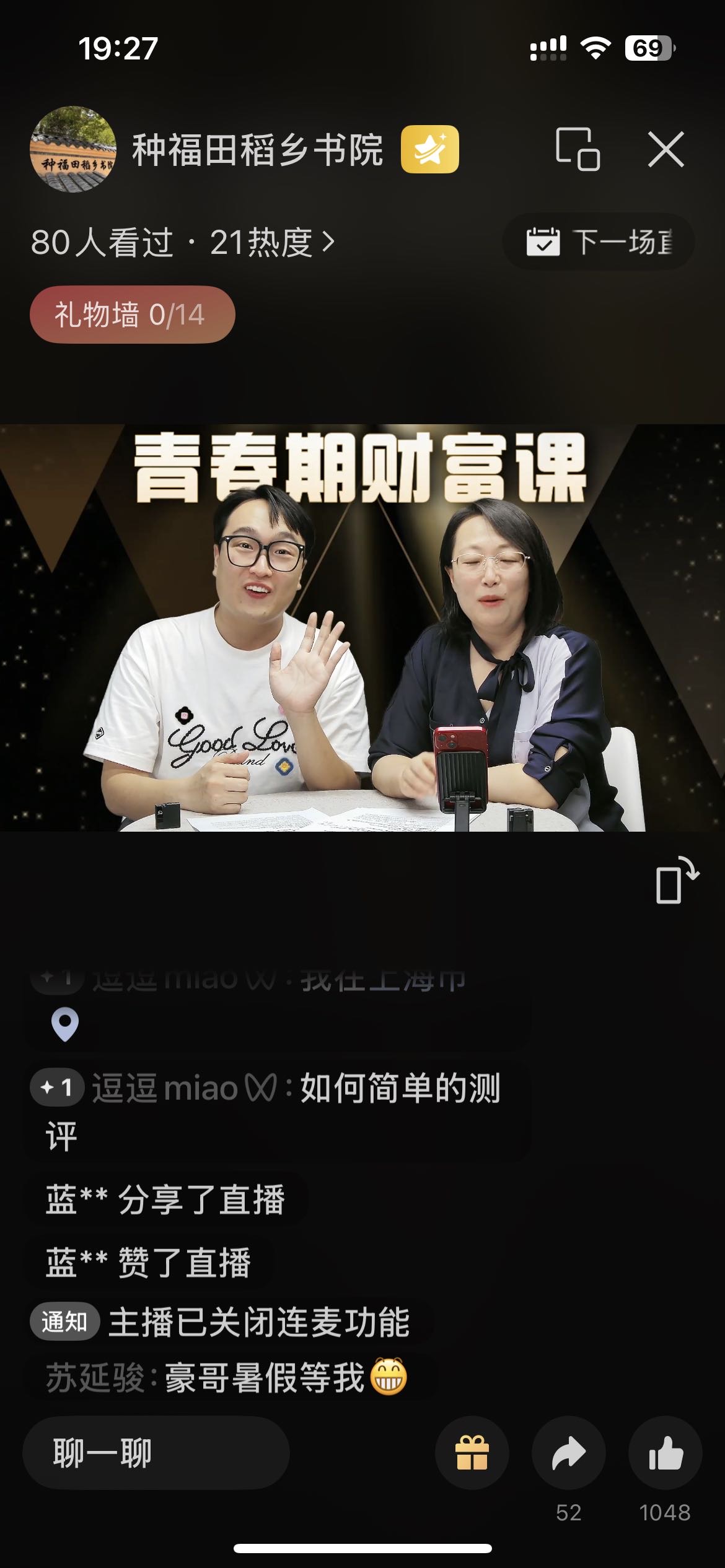Tap +1 on 逗逗miao's 如何简单的测评 comment
Viewport: 725px width, 1568px height.
57,1087
